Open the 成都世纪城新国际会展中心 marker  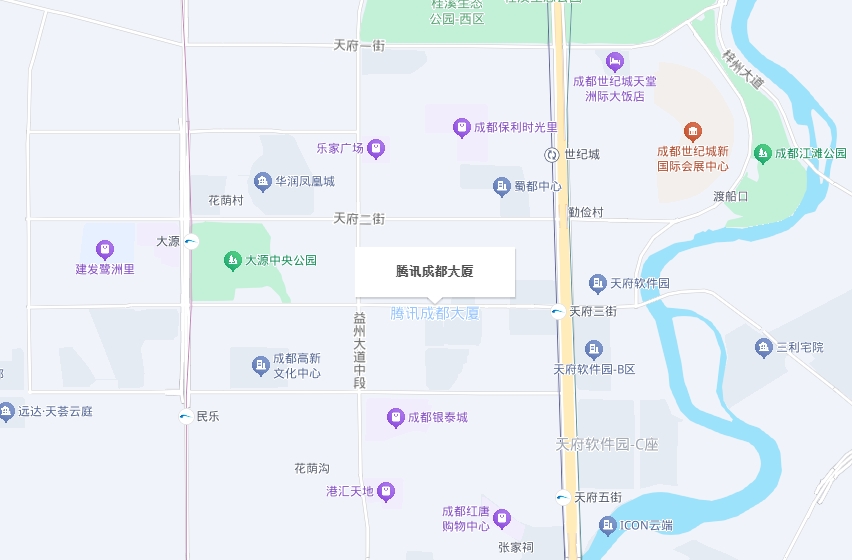pyautogui.click(x=691, y=131)
